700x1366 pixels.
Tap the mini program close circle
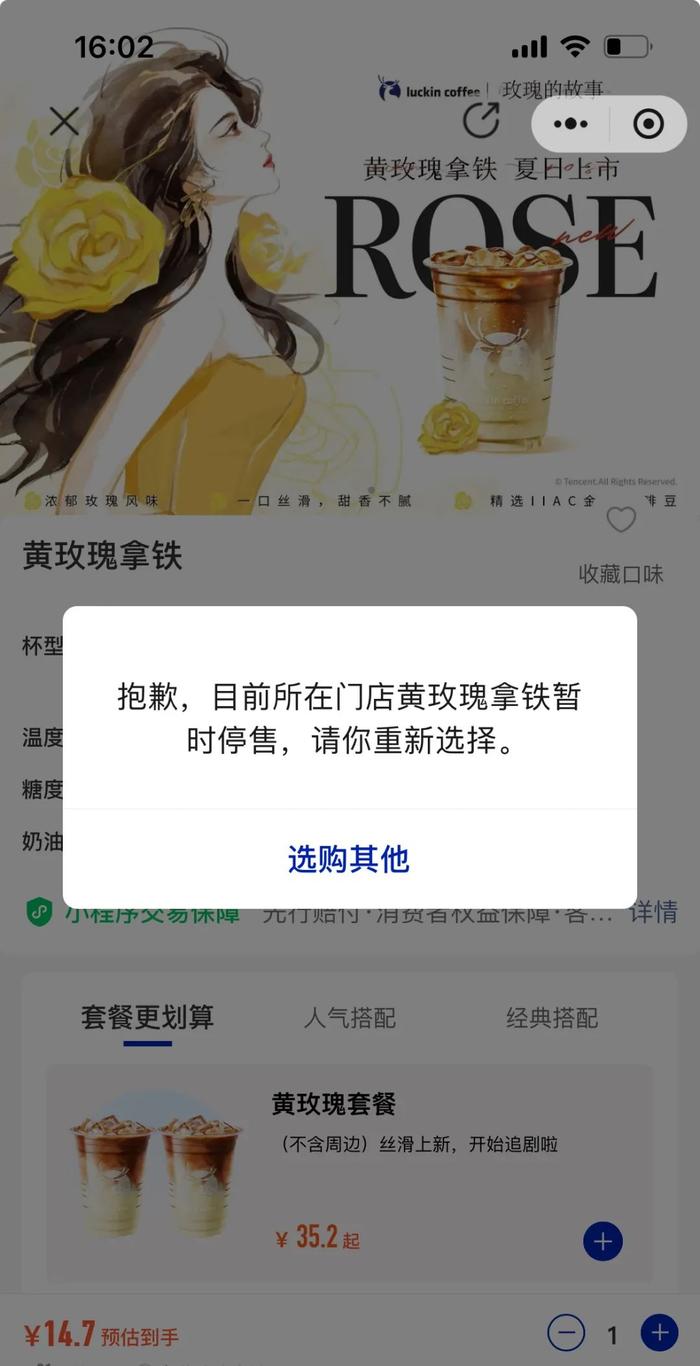tap(649, 124)
